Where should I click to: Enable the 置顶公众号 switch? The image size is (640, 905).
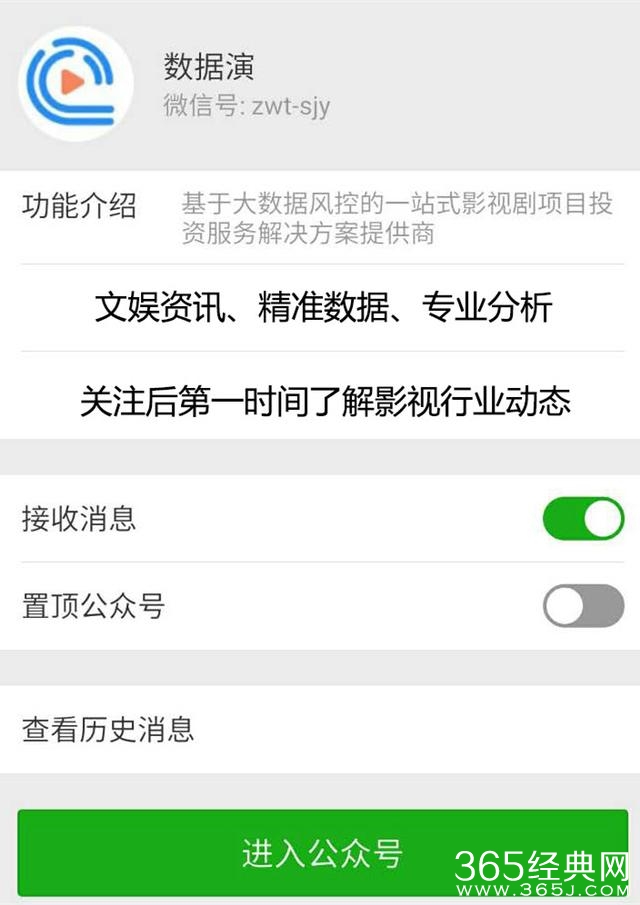tap(583, 606)
